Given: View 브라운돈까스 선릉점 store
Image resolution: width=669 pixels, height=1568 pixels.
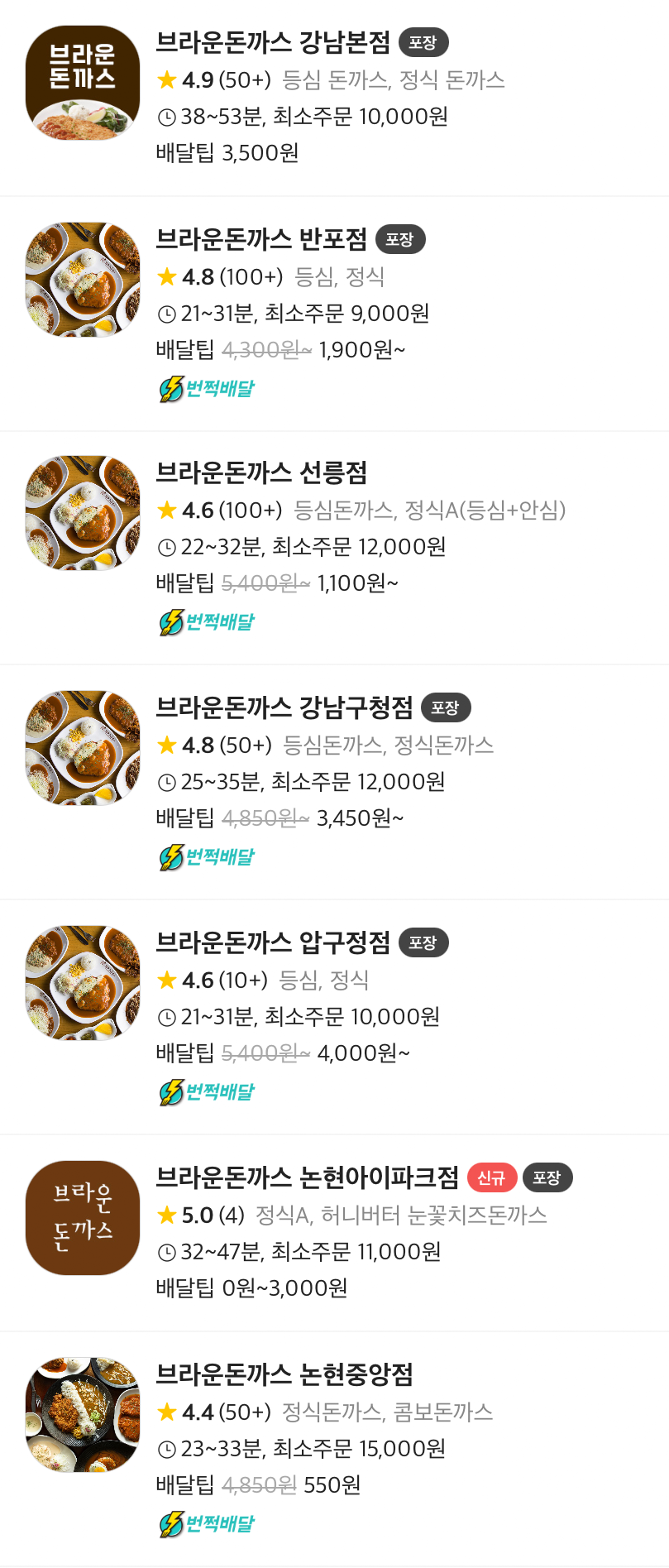Looking at the screenshot, I should 261,472.
